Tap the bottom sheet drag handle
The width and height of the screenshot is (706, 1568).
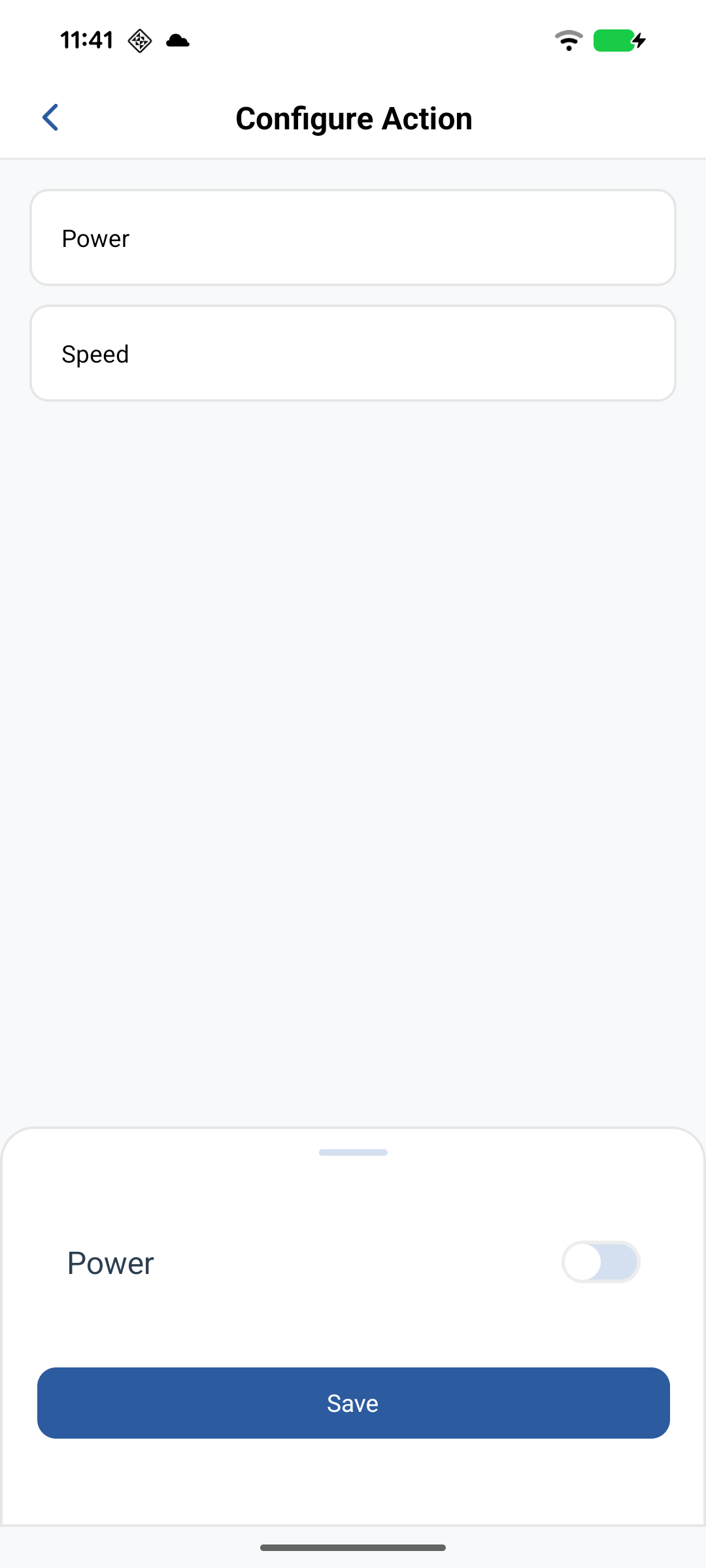click(x=353, y=1152)
